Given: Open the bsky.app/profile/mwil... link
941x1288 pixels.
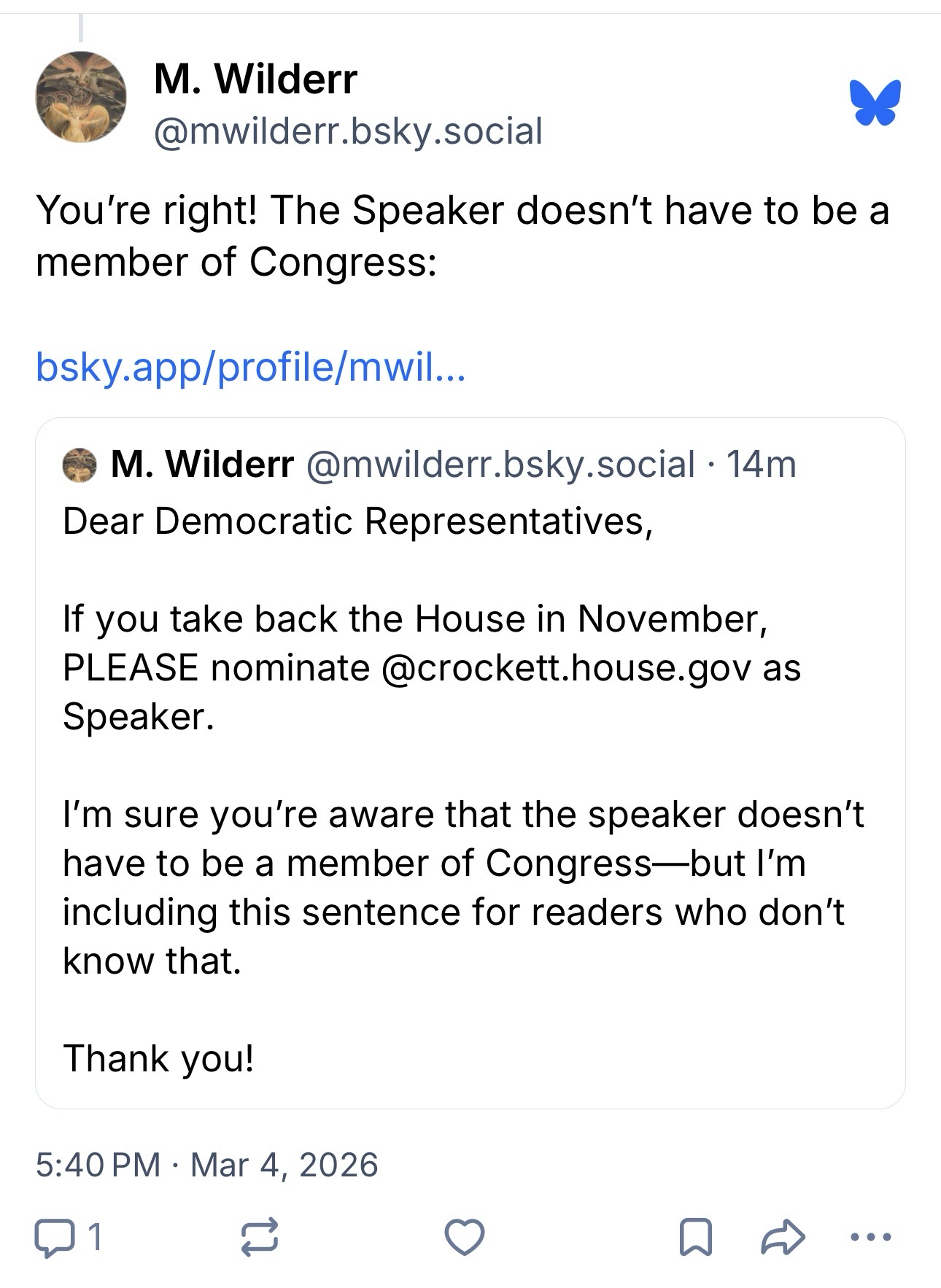Looking at the screenshot, I should tap(250, 367).
